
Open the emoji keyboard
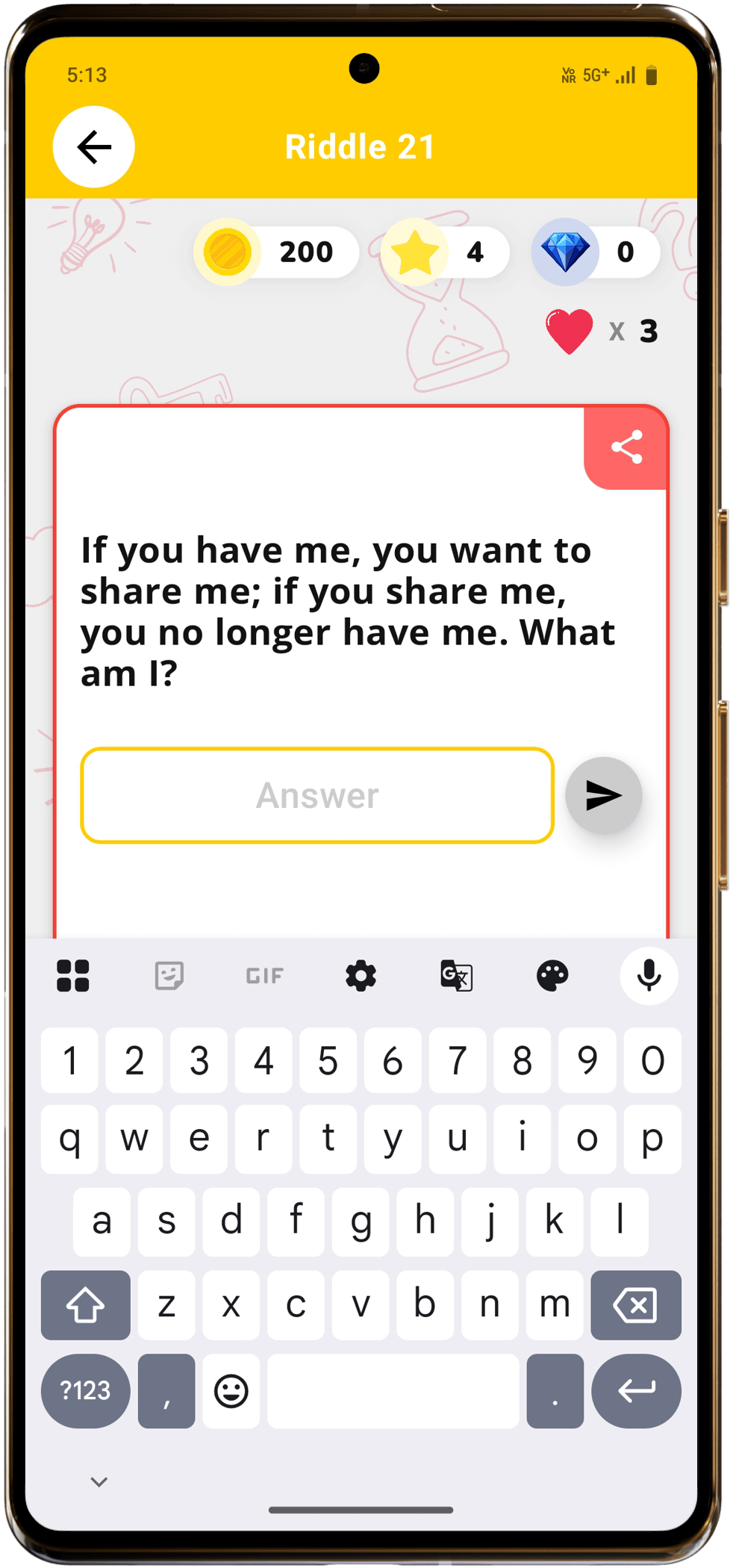(x=231, y=1390)
